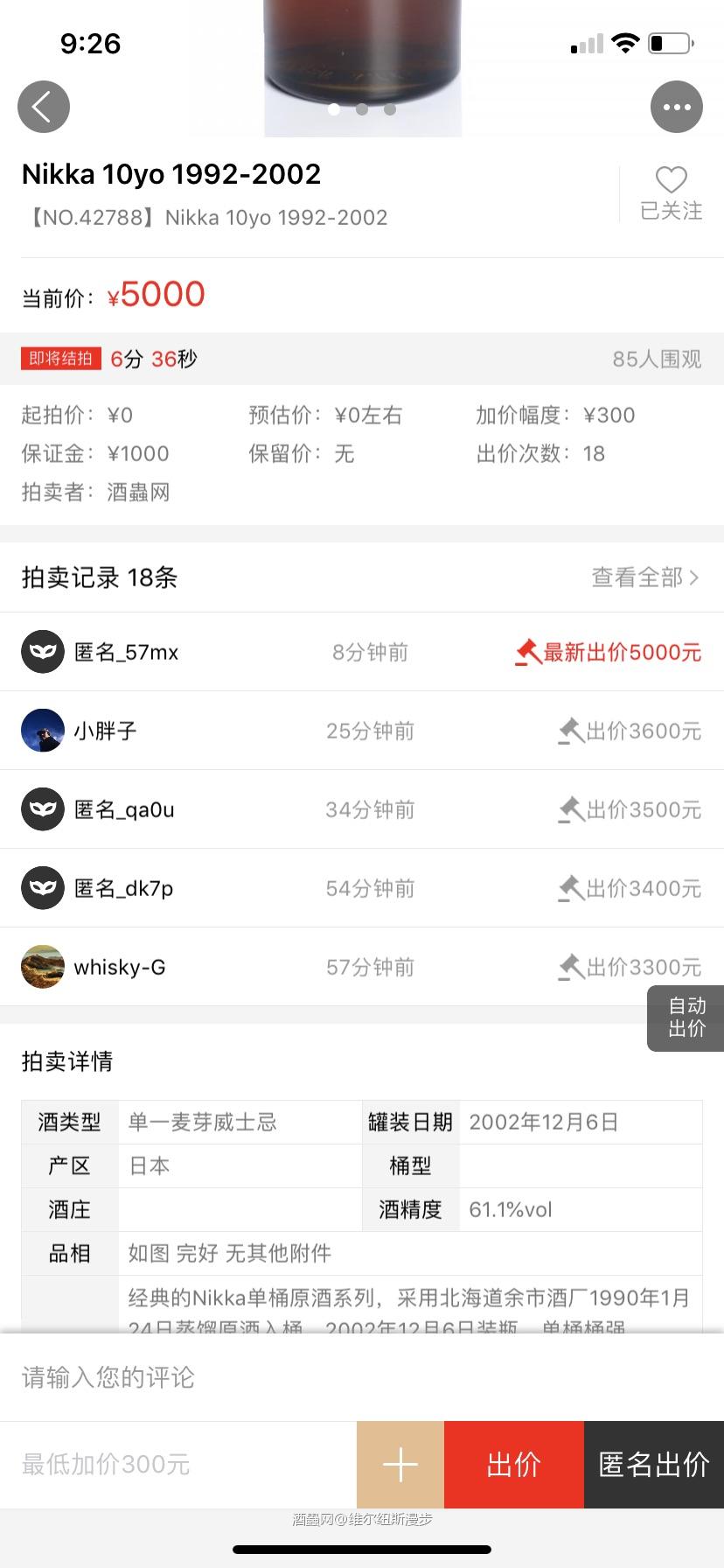Tap the gavel icon beside 出价3300元
This screenshot has height=1568, width=724.
569,967
